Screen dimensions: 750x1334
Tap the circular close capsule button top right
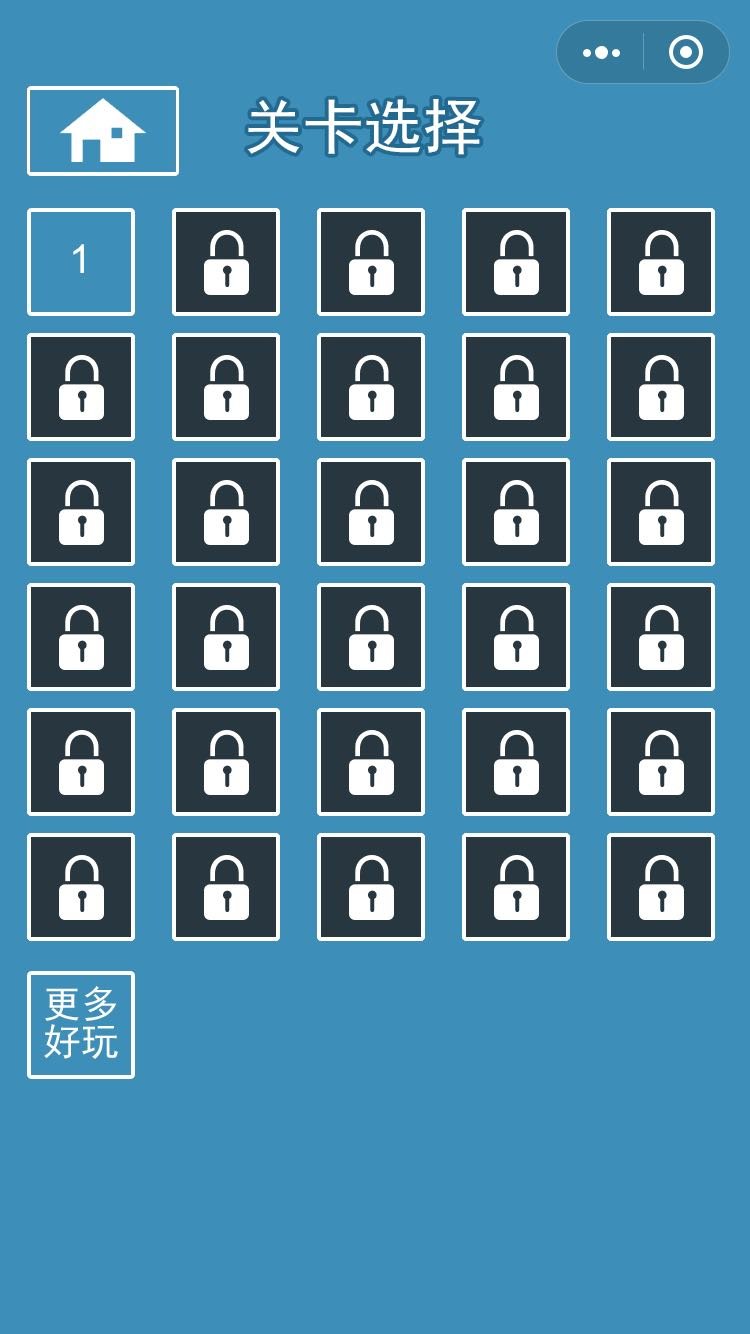pos(683,50)
